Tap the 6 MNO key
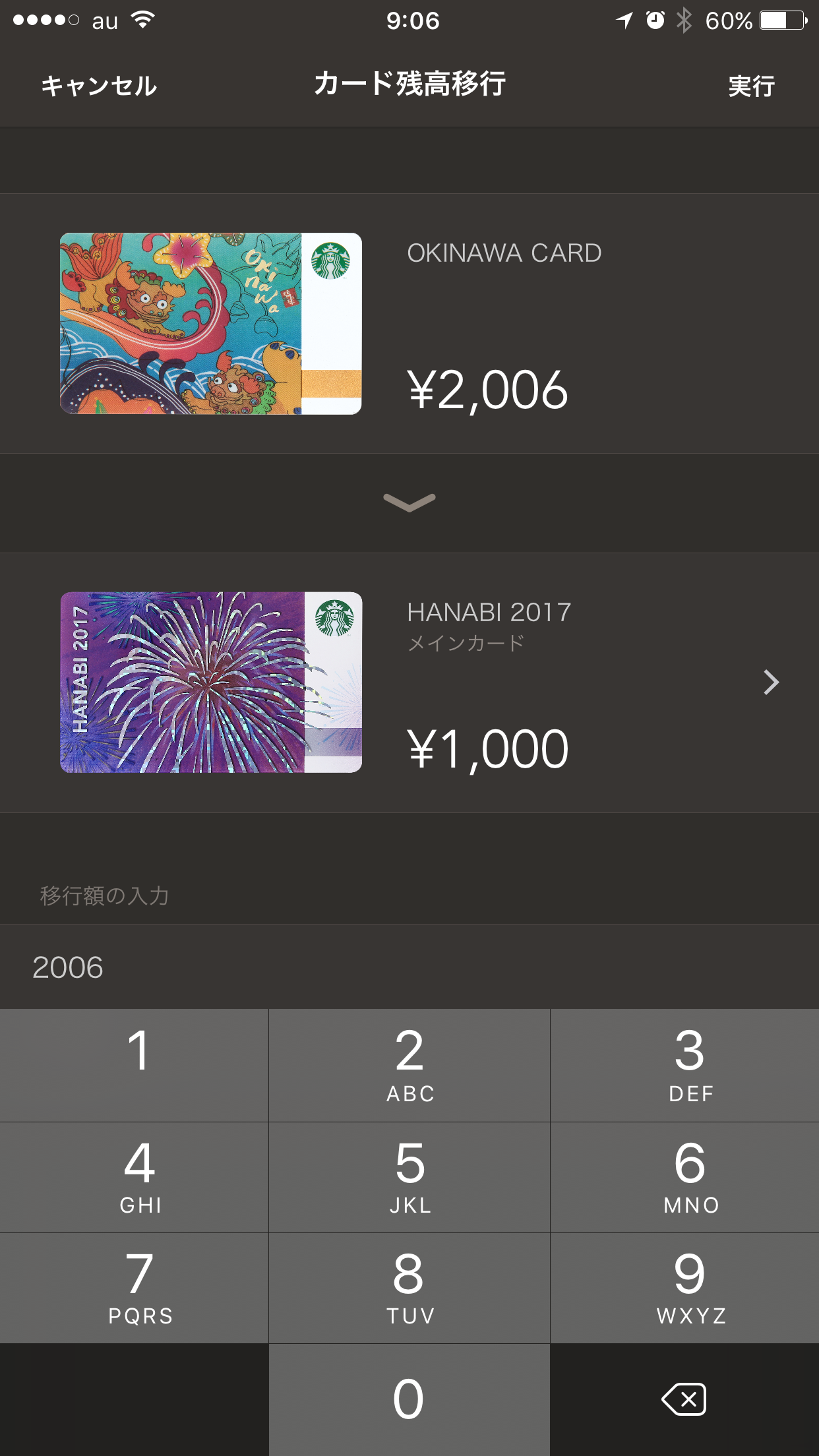 685,1177
